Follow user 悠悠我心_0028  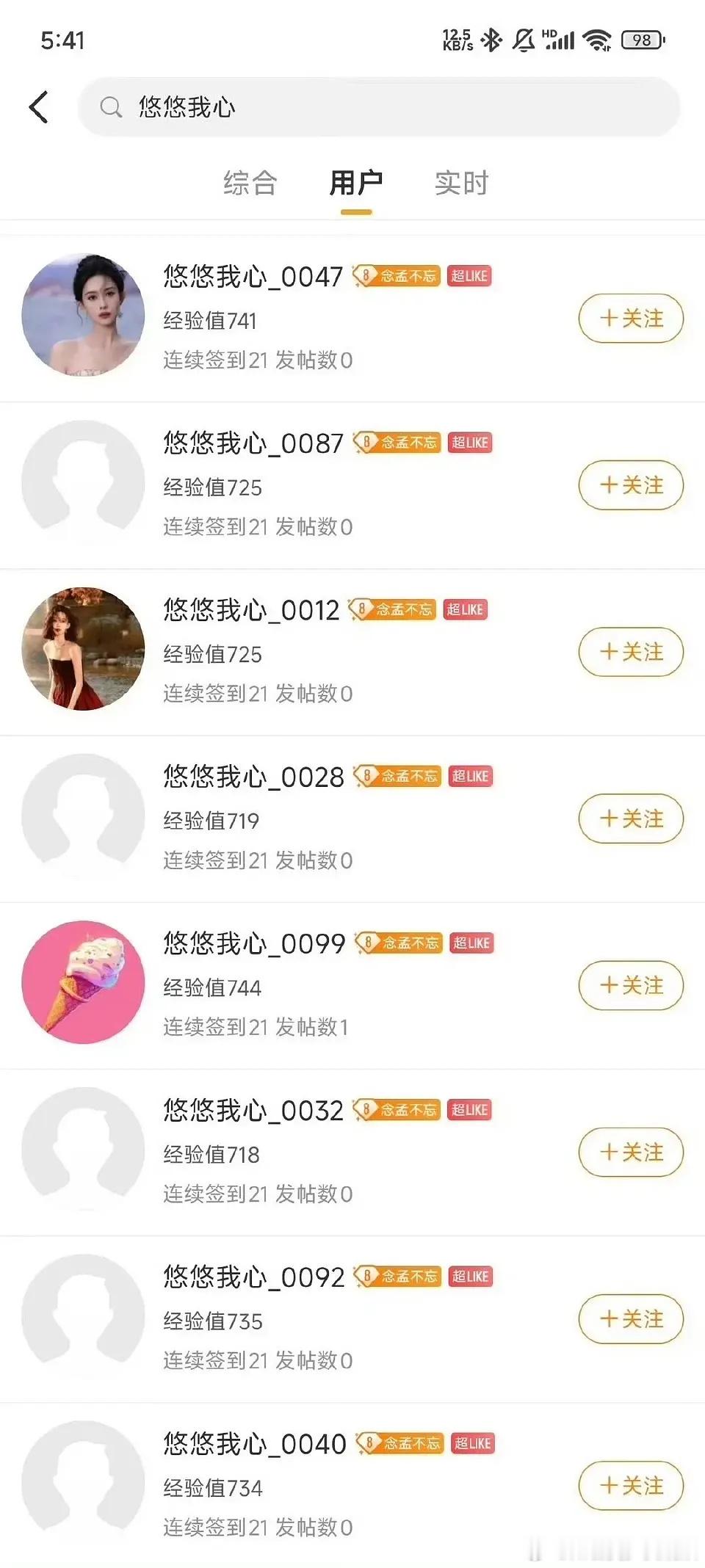(x=631, y=819)
